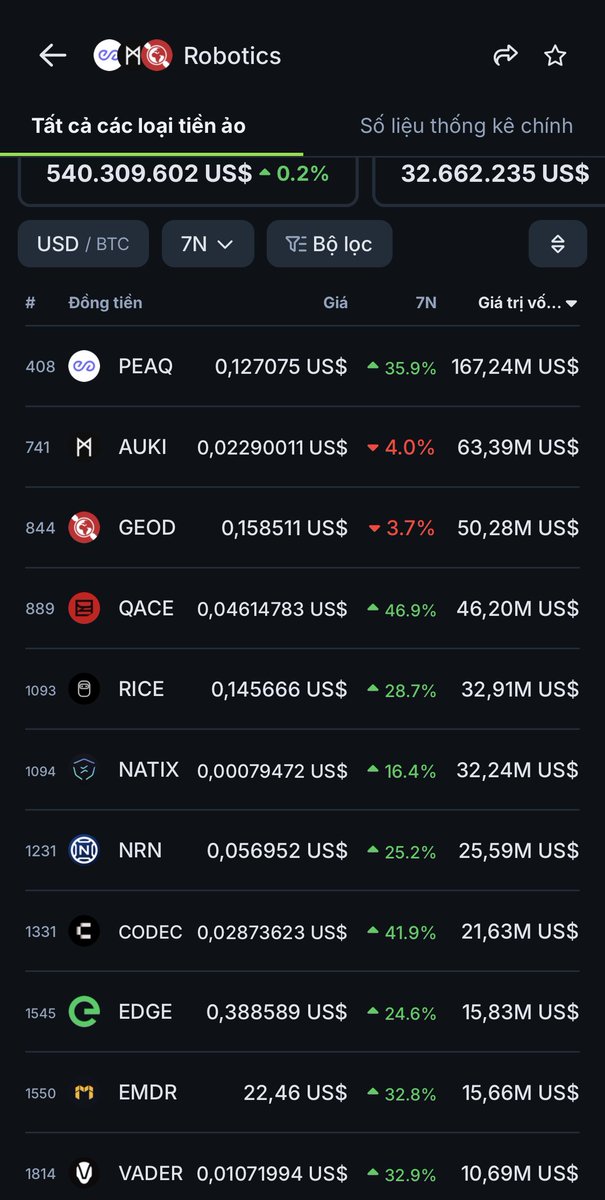The width and height of the screenshot is (605, 1200).
Task: Select the Tất cả các loại tiền ảo tab
Action: point(139,126)
